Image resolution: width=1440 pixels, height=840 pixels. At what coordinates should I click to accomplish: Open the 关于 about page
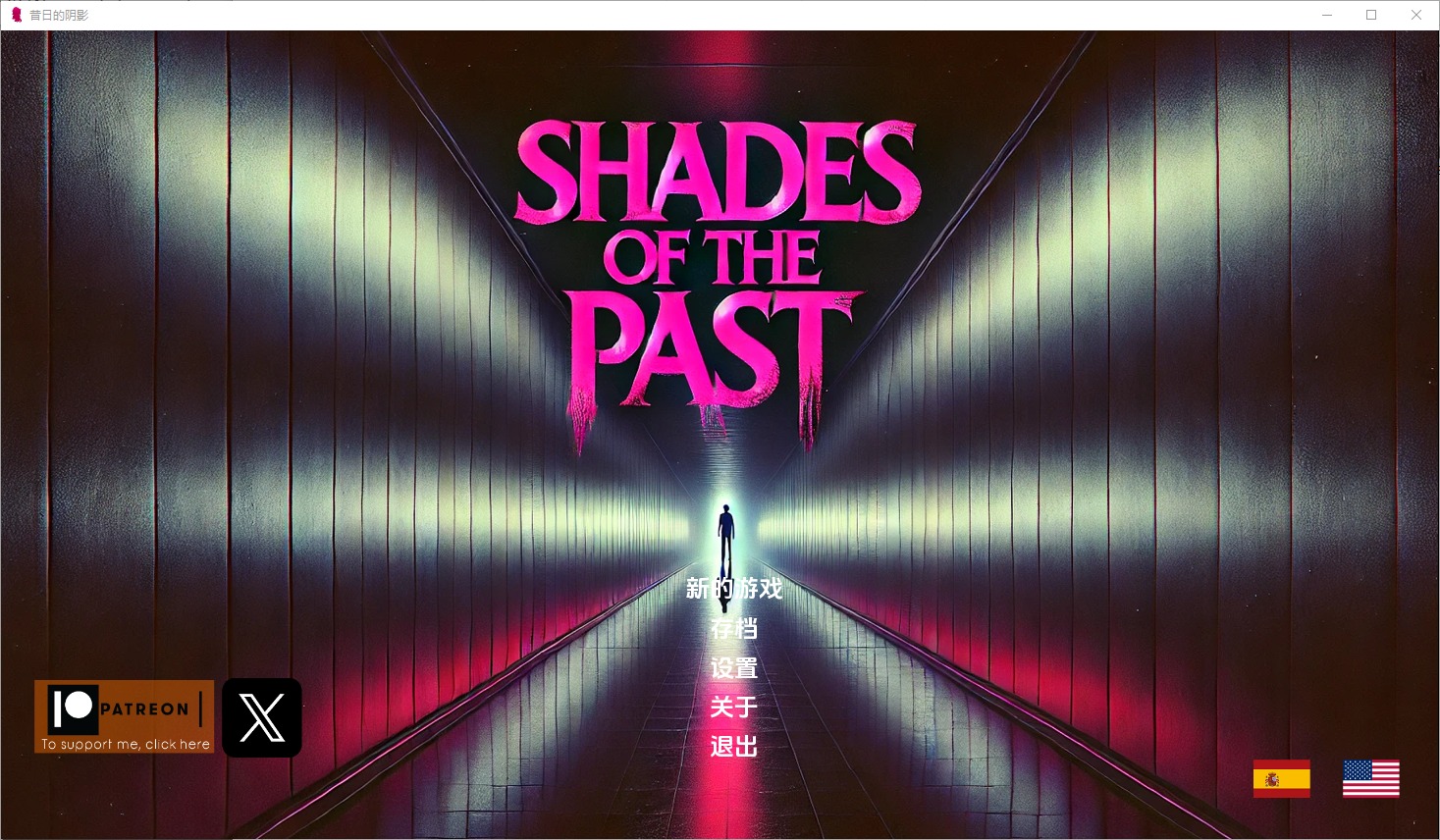point(734,708)
